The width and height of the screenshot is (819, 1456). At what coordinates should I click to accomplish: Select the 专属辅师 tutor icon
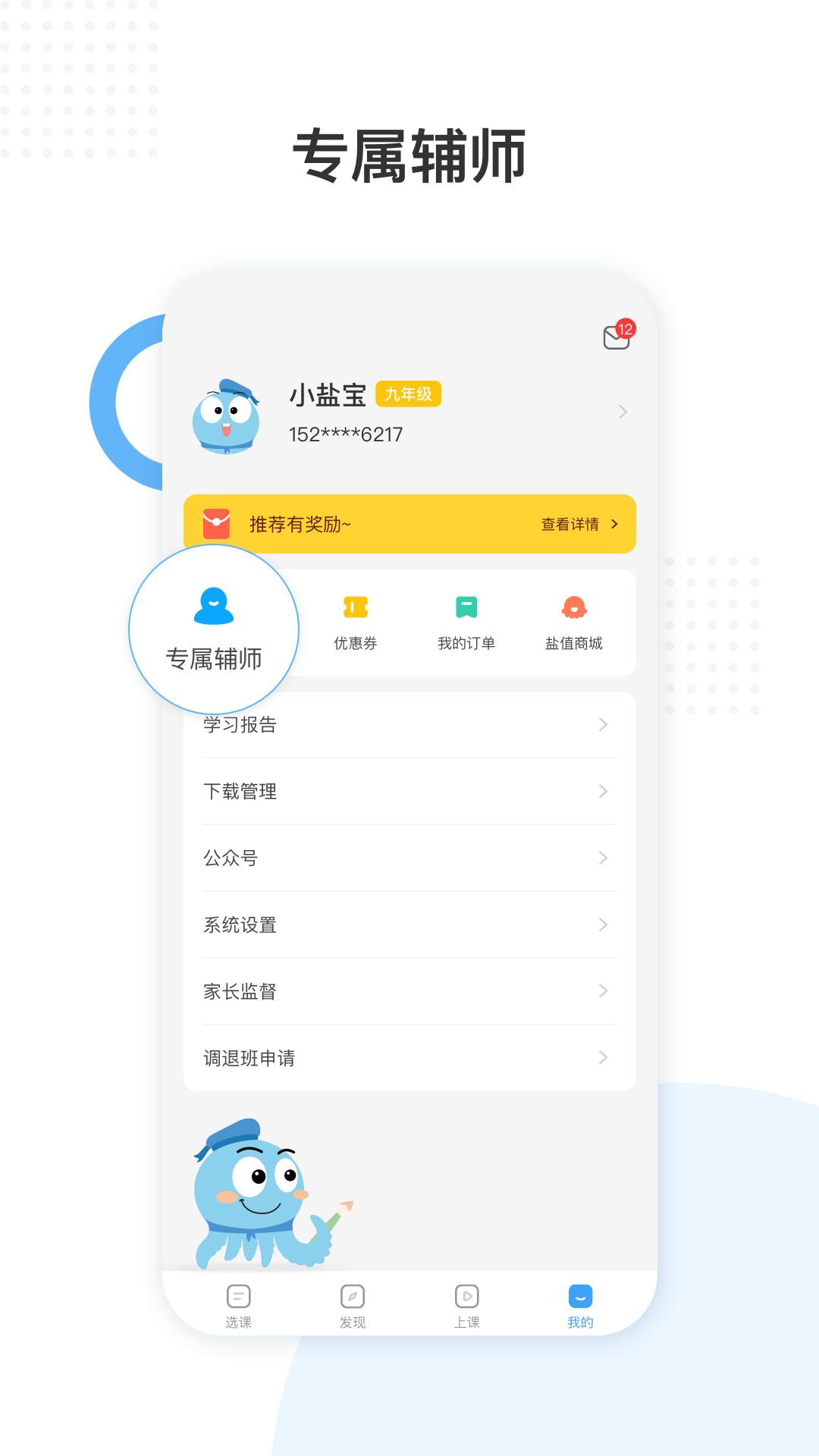[x=215, y=607]
